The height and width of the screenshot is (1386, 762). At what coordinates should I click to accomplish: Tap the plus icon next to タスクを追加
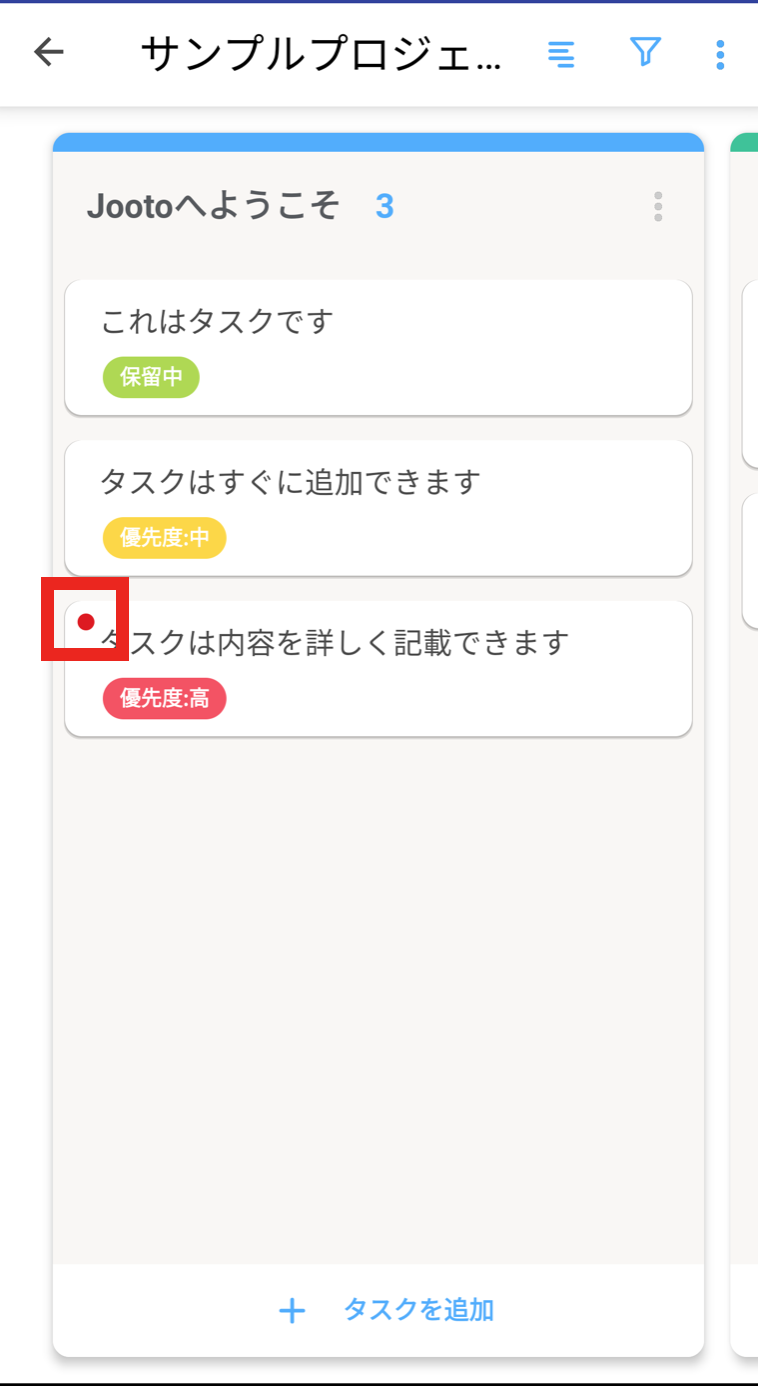(292, 1310)
